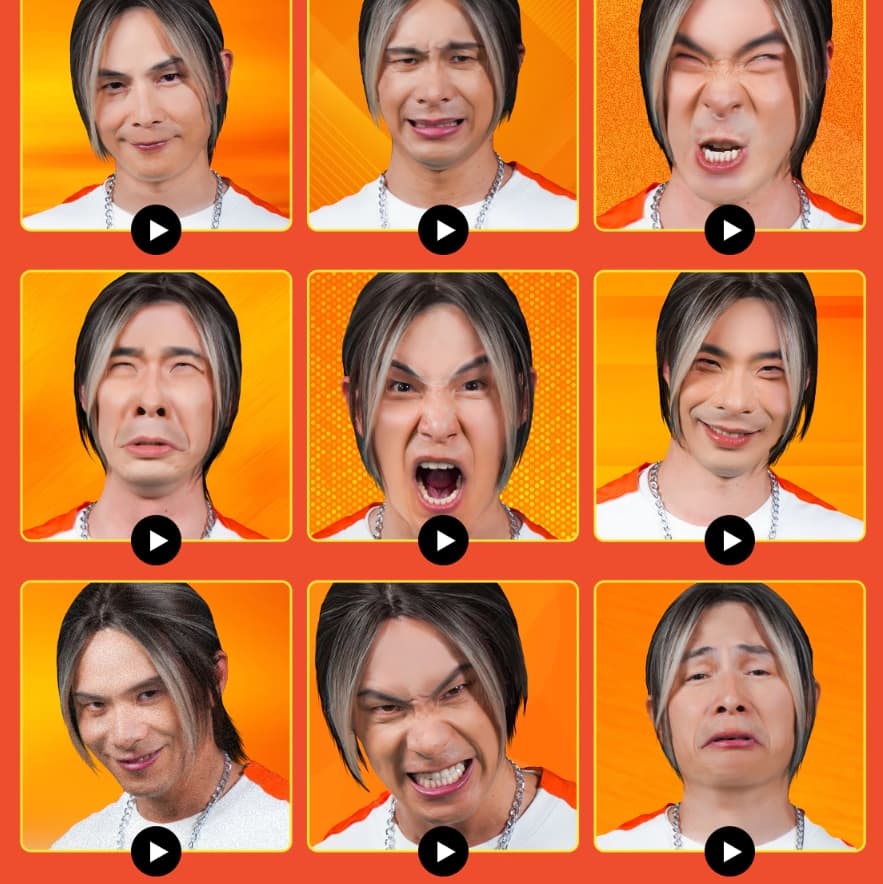Image resolution: width=883 pixels, height=884 pixels.
Task: Play the sad downturned-mouth crying clip
Action: click(730, 851)
